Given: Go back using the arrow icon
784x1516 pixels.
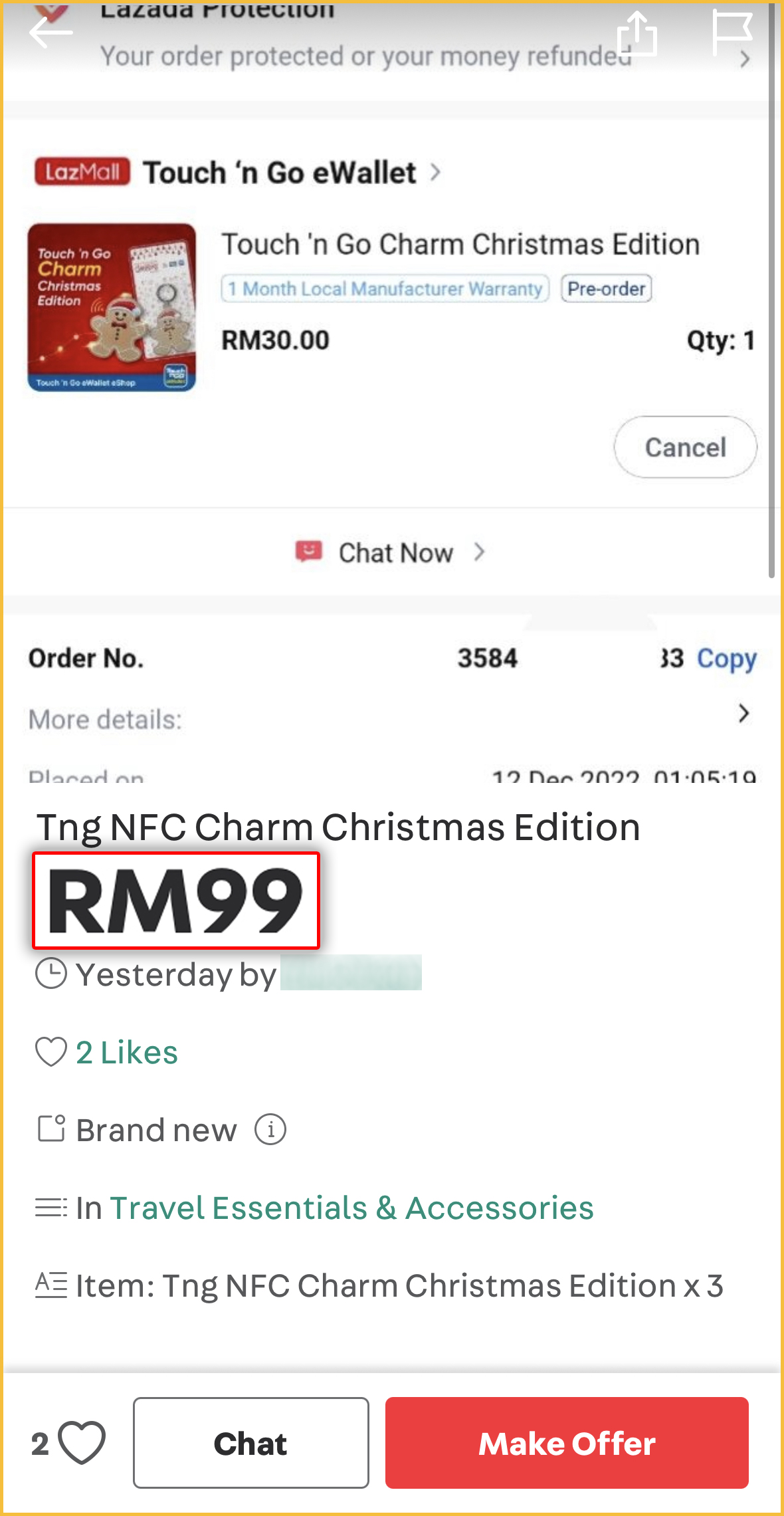Looking at the screenshot, I should (50, 32).
